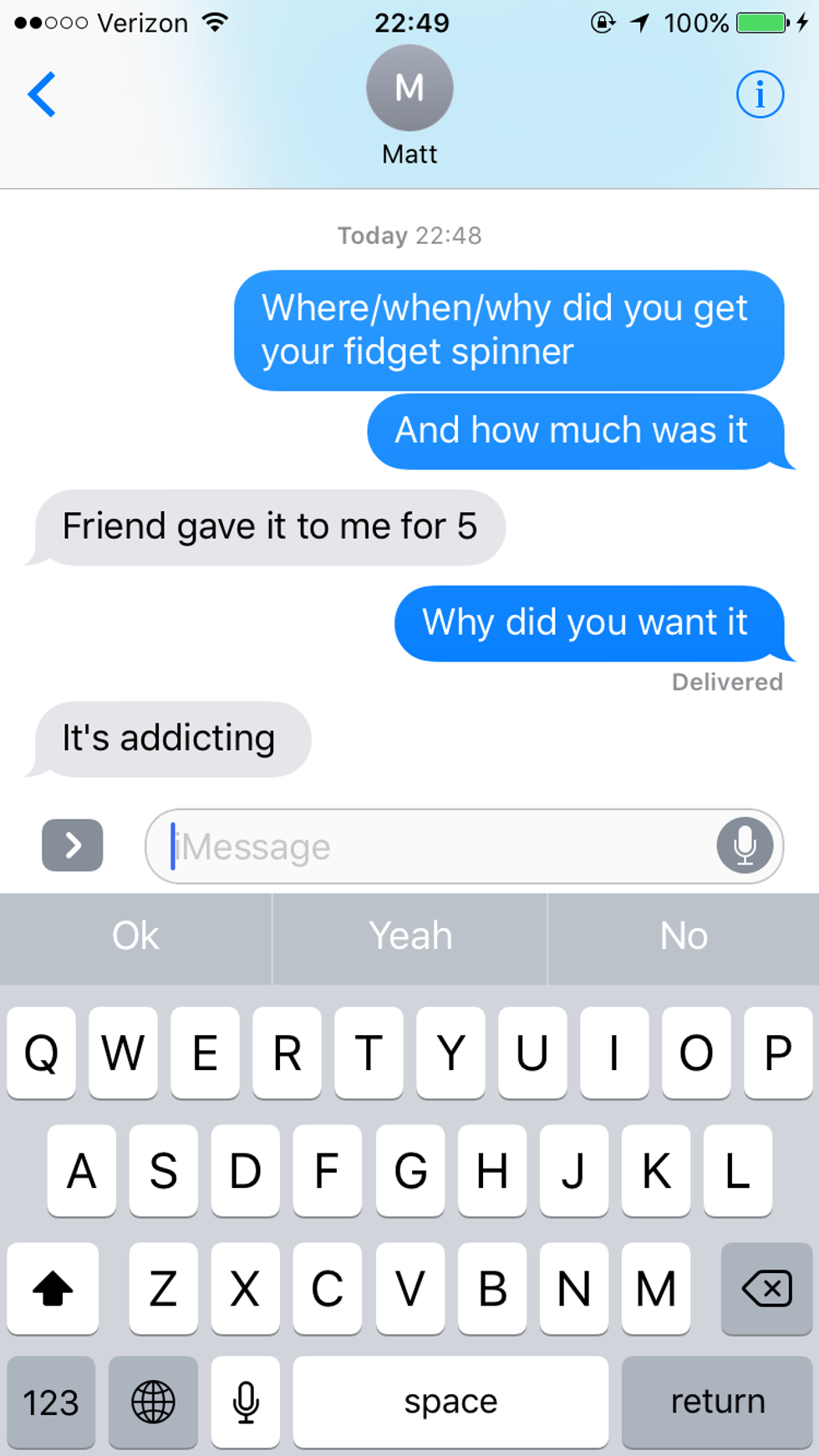Insert the suggested reply No
Screen dimensions: 819x1456
[684, 936]
